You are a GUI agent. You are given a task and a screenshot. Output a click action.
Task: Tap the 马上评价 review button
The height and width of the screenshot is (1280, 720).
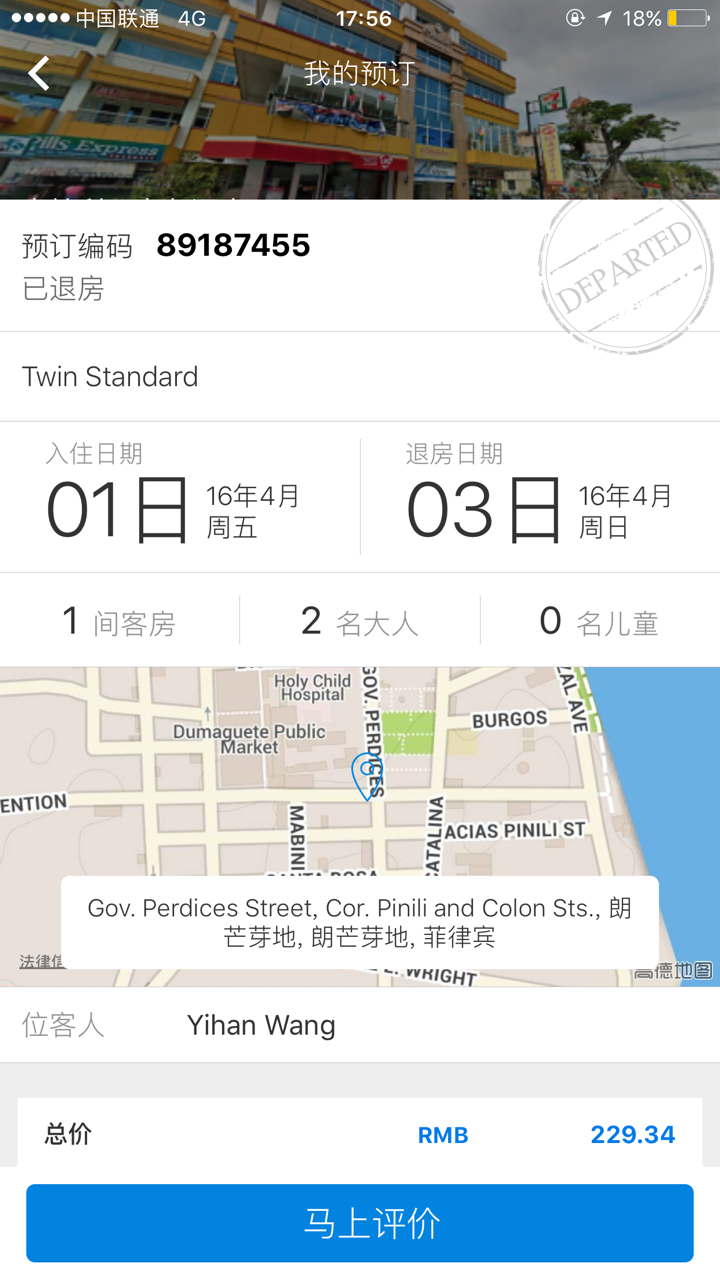[x=360, y=1223]
